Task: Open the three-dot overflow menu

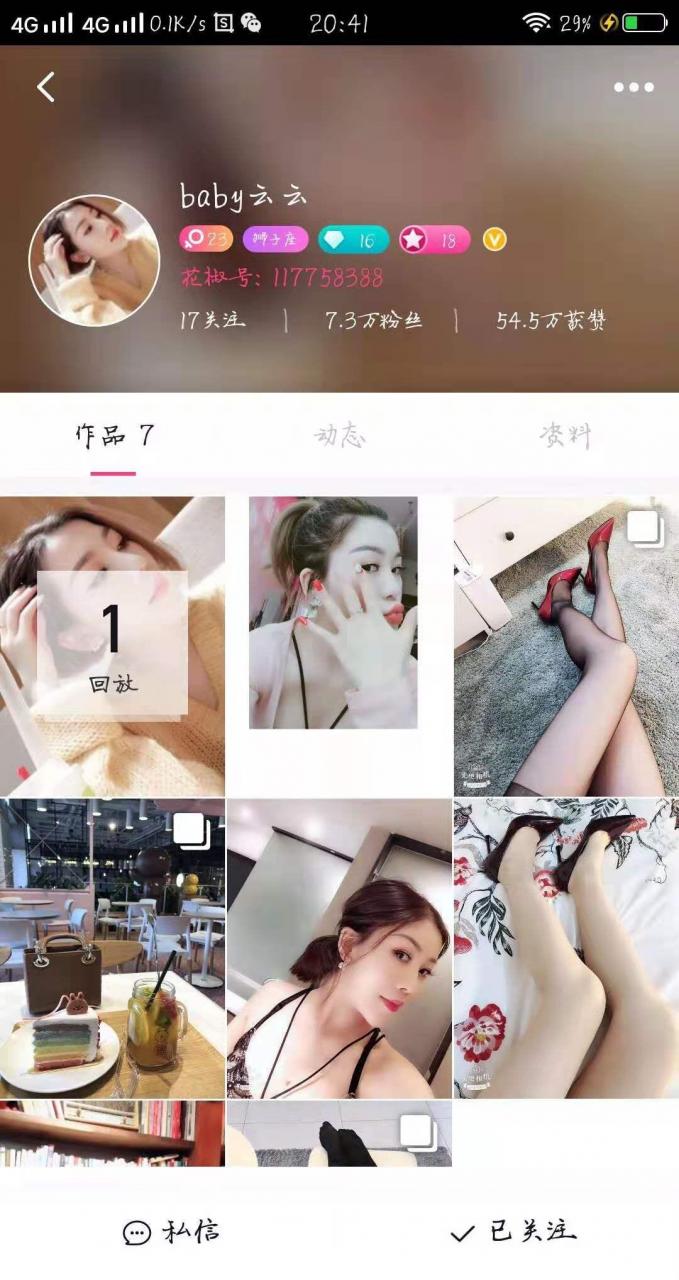Action: tap(633, 88)
